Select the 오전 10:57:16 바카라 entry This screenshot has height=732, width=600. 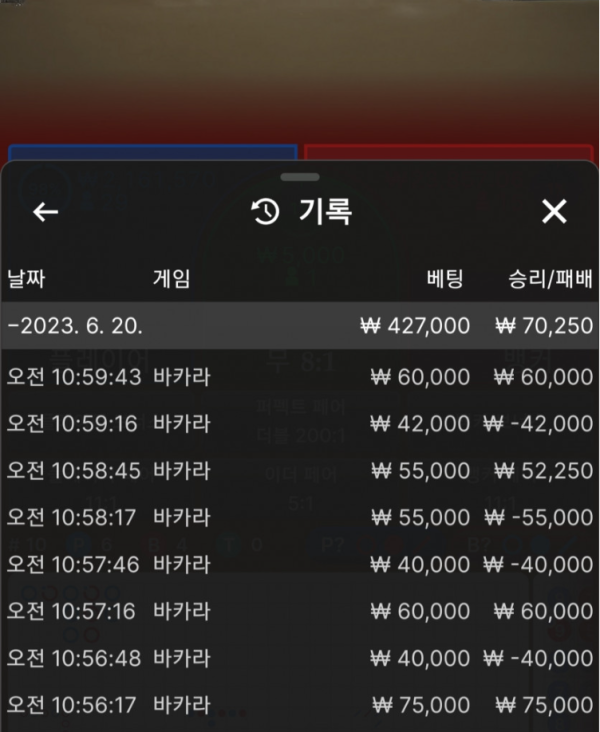[299, 611]
